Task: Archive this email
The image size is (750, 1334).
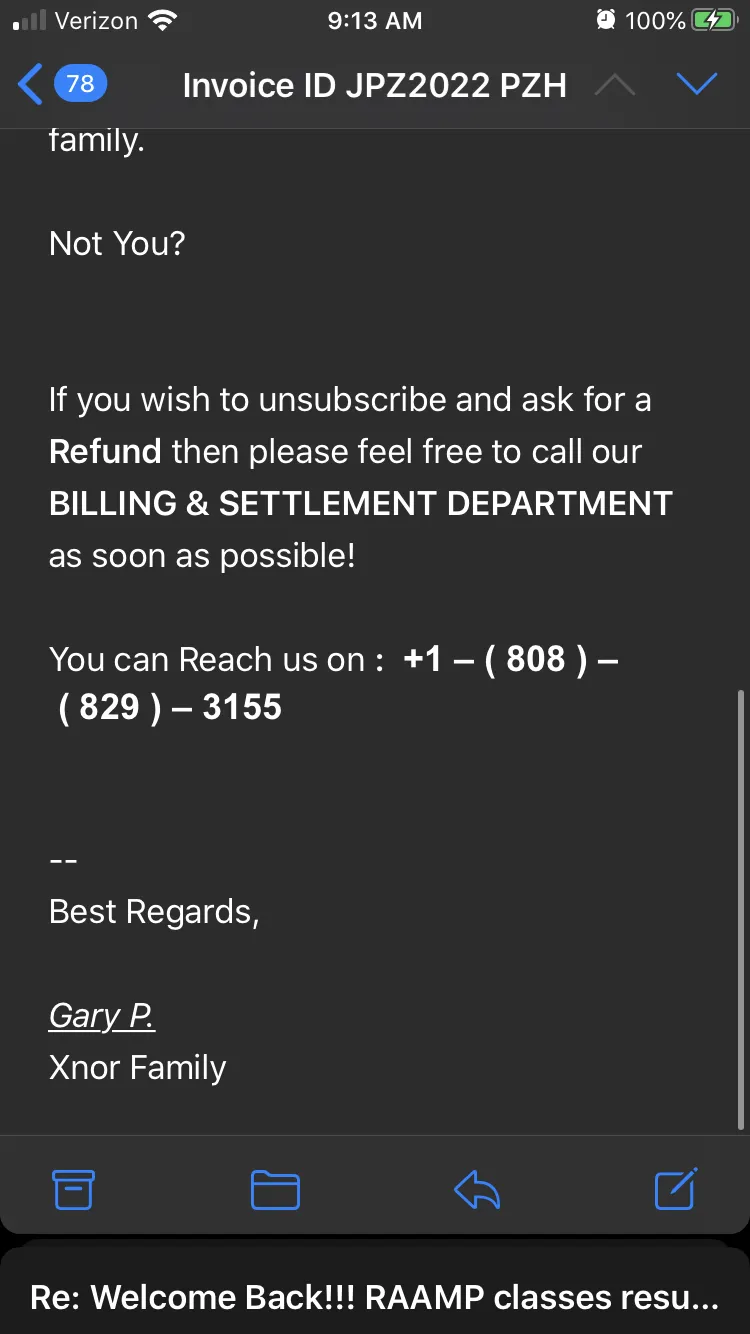Action: click(x=73, y=1189)
